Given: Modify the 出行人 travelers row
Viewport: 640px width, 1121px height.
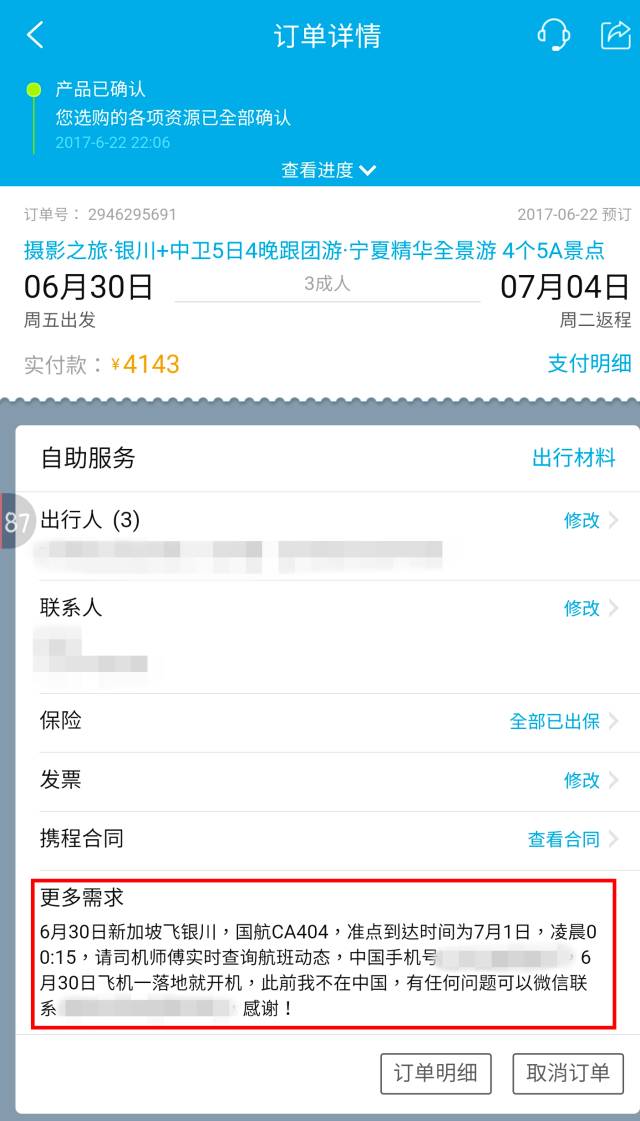Looking at the screenshot, I should pyautogui.click(x=590, y=520).
